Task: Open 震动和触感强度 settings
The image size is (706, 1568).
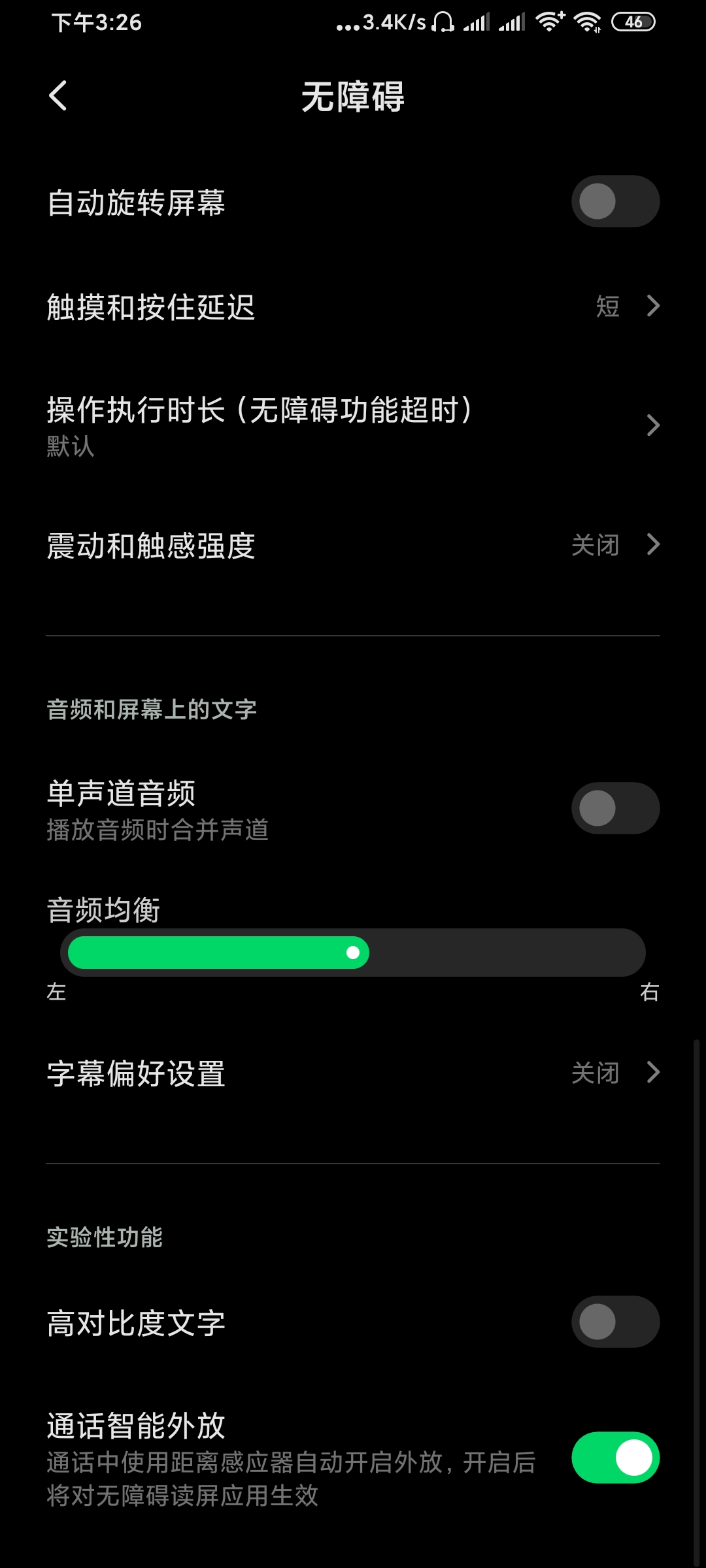Action: coord(353,545)
